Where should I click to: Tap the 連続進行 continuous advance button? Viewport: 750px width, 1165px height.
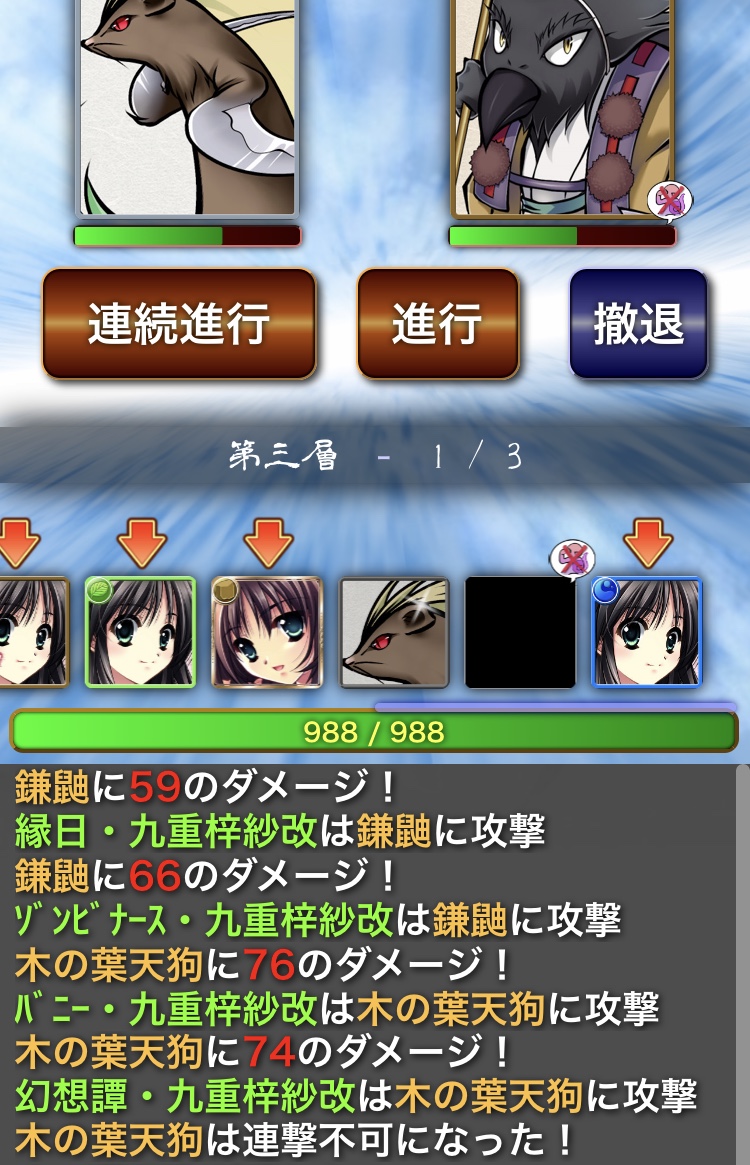coord(179,324)
